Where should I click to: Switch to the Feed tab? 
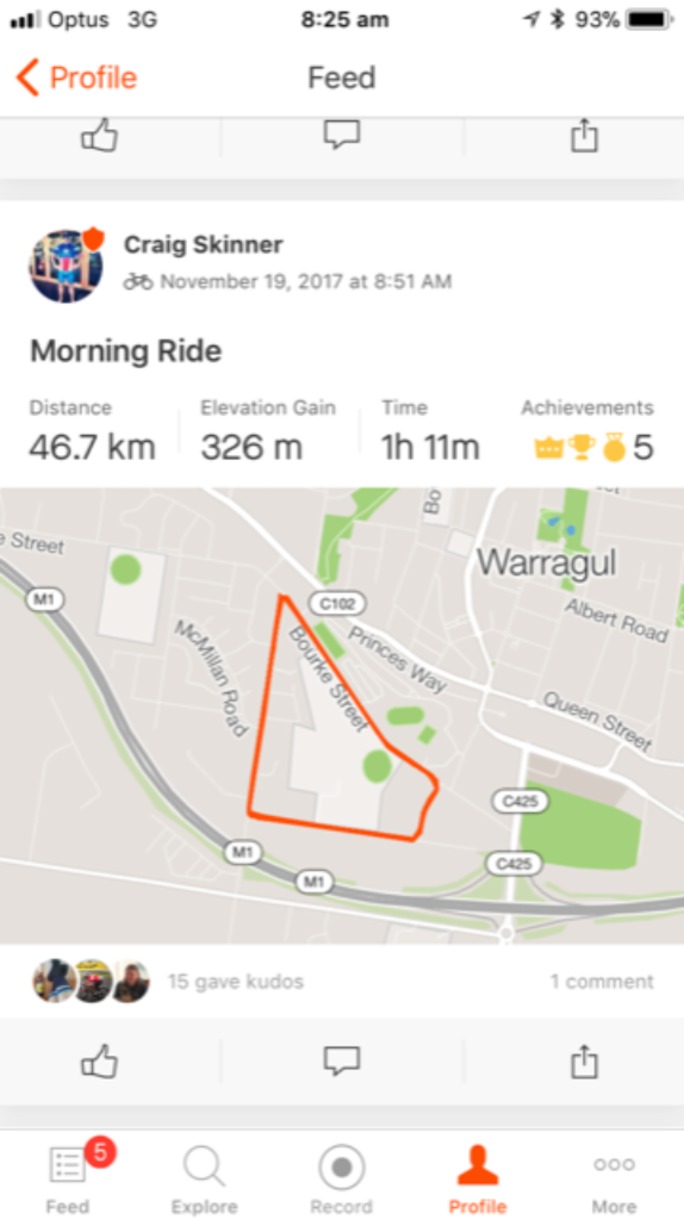[69, 1178]
